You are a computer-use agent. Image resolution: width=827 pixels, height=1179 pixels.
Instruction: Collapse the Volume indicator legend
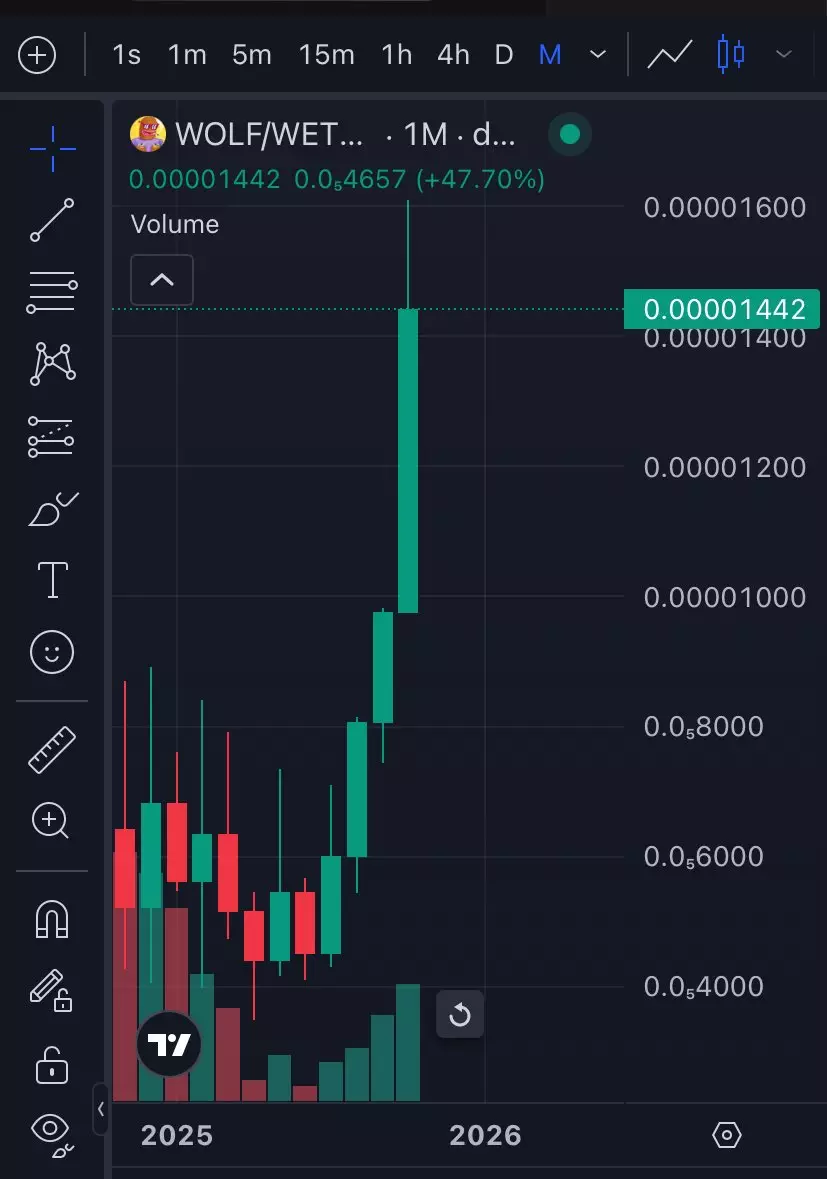coord(162,280)
